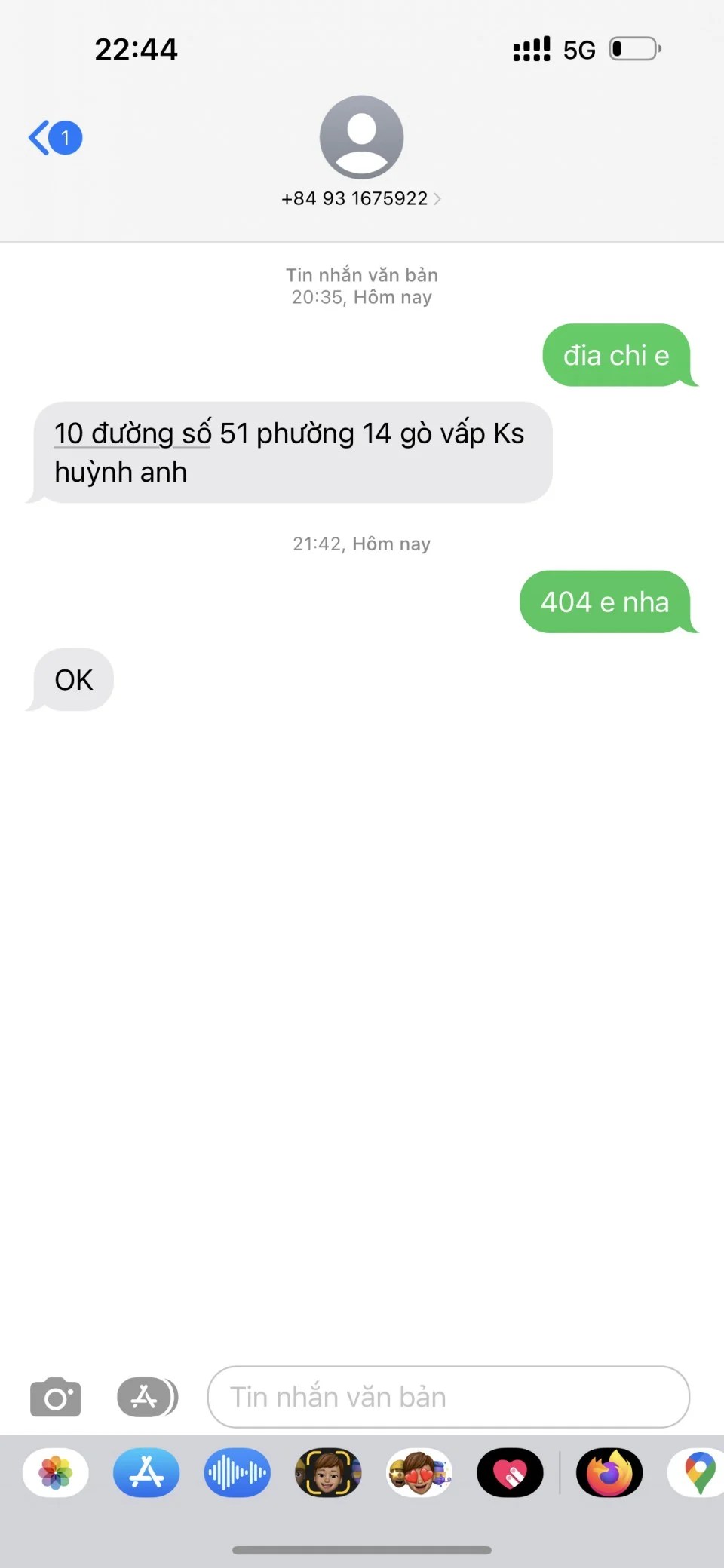The height and width of the screenshot is (1568, 724).
Task: Toggle the App Store apps drawer button
Action: pos(147,1398)
